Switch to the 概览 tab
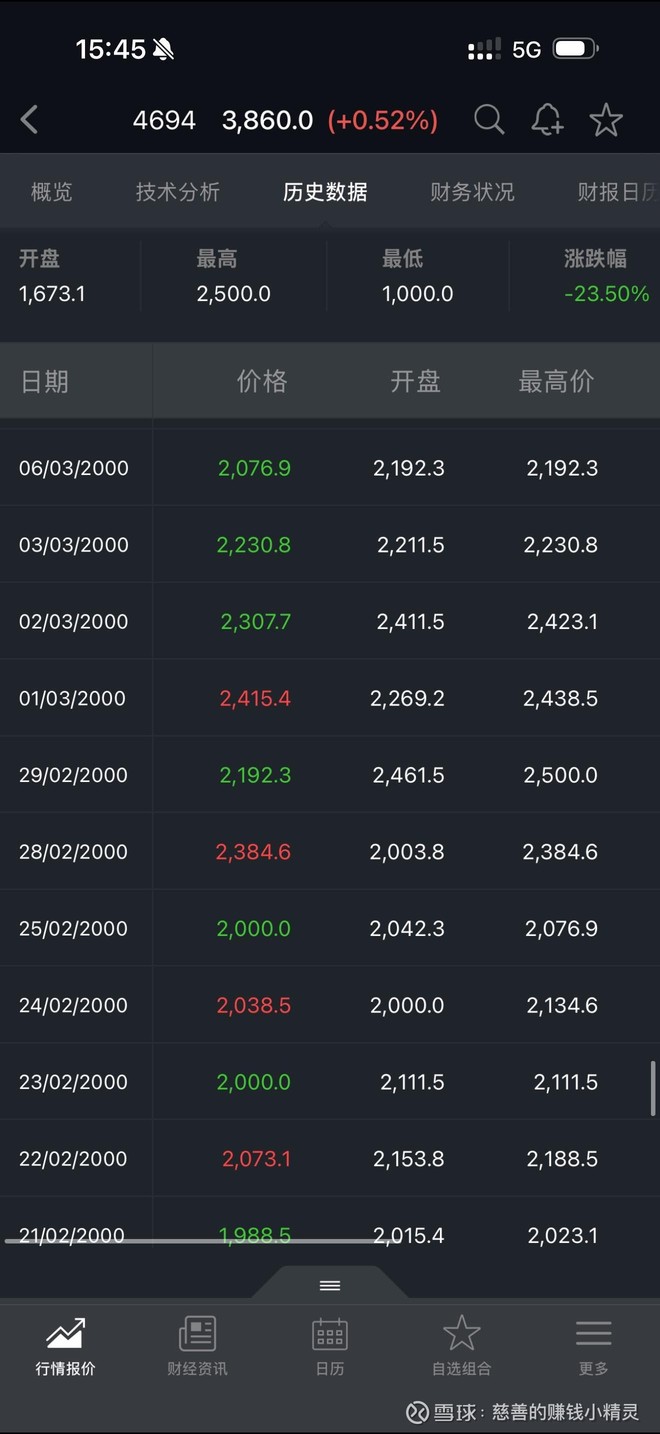The width and height of the screenshot is (660, 1434). (51, 192)
